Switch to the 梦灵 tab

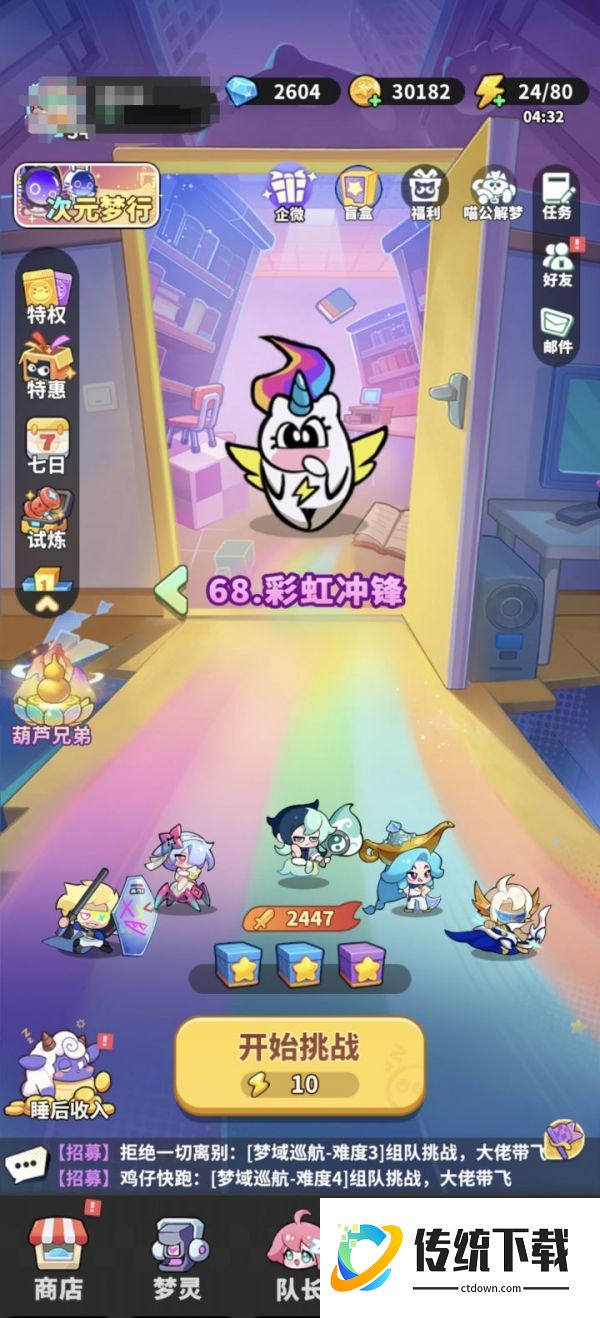[x=178, y=1258]
